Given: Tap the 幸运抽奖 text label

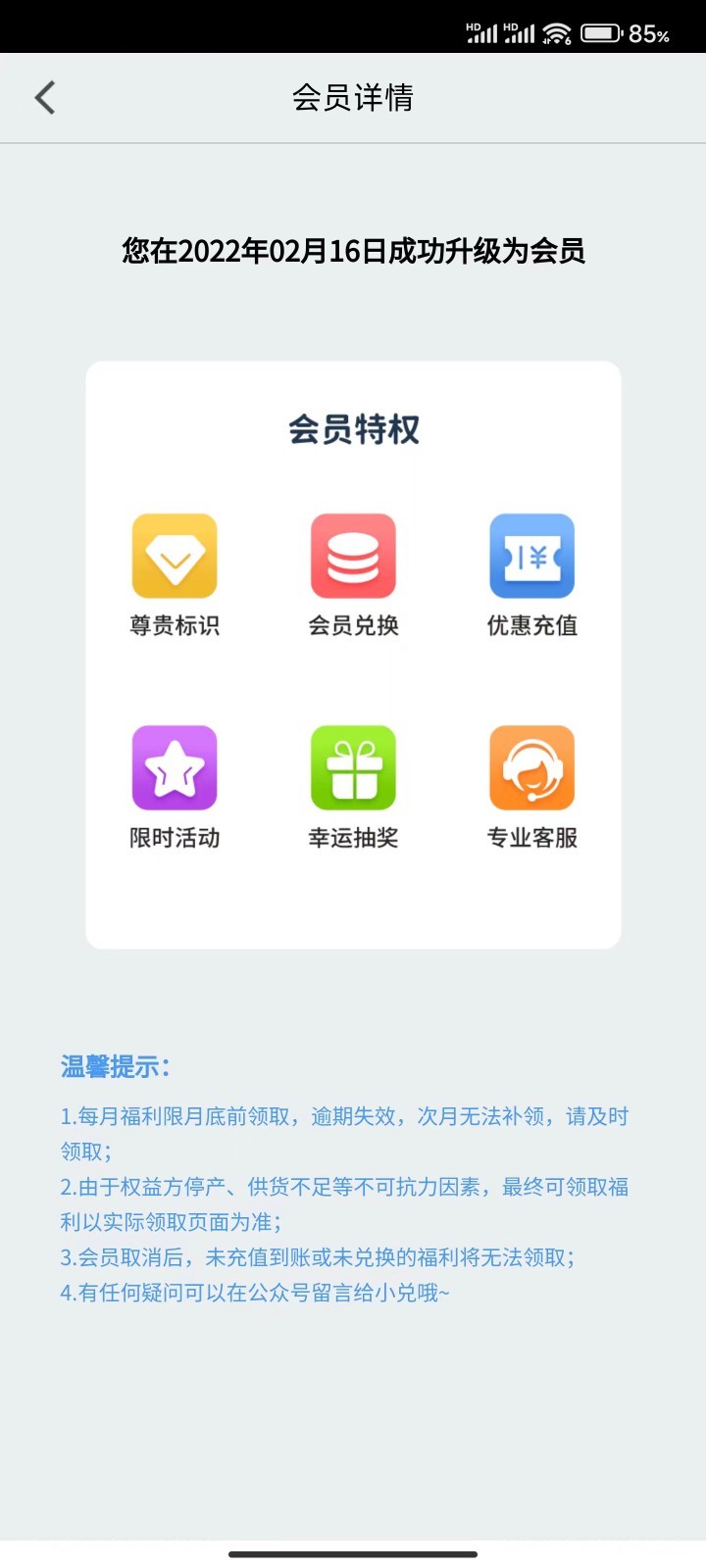Looking at the screenshot, I should [353, 838].
